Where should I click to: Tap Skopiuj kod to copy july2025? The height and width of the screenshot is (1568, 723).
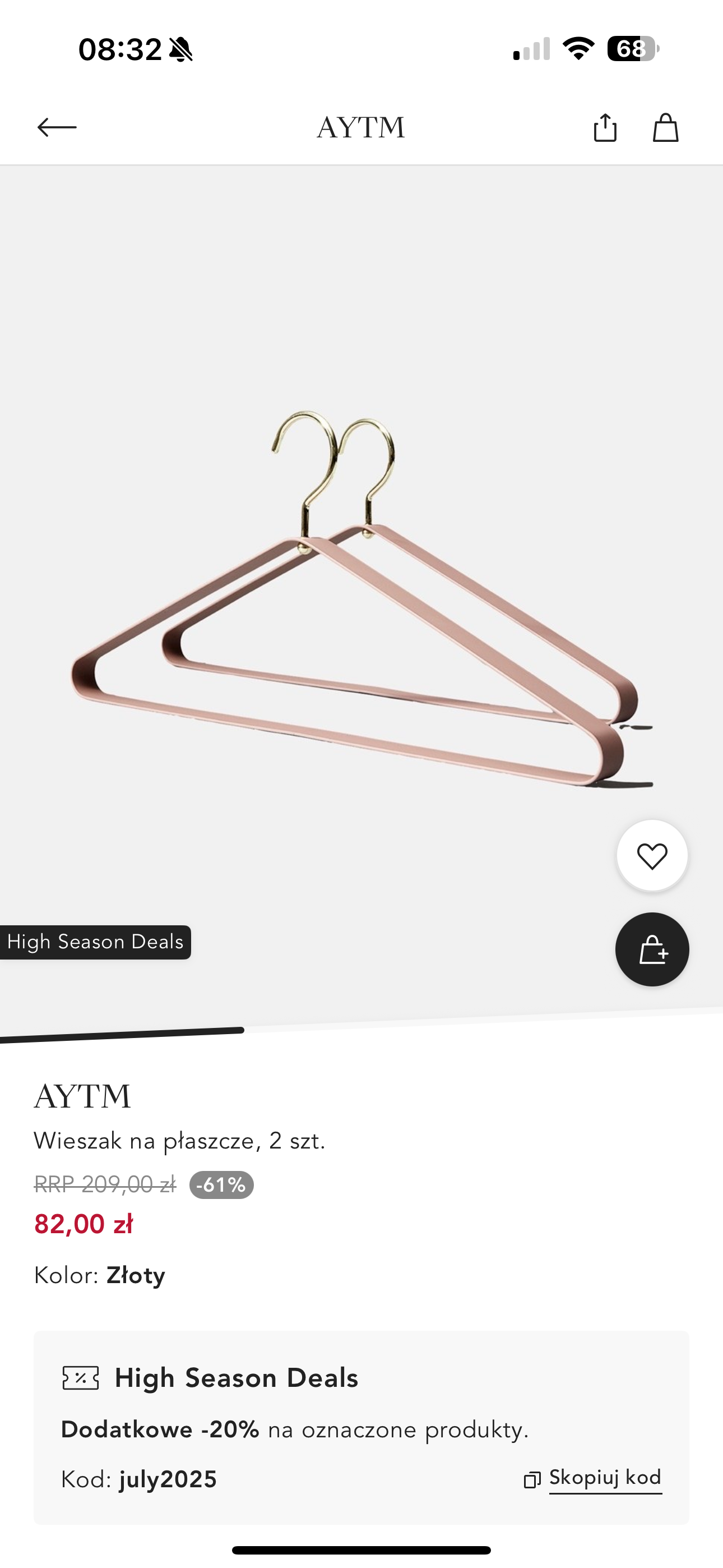point(593,1478)
